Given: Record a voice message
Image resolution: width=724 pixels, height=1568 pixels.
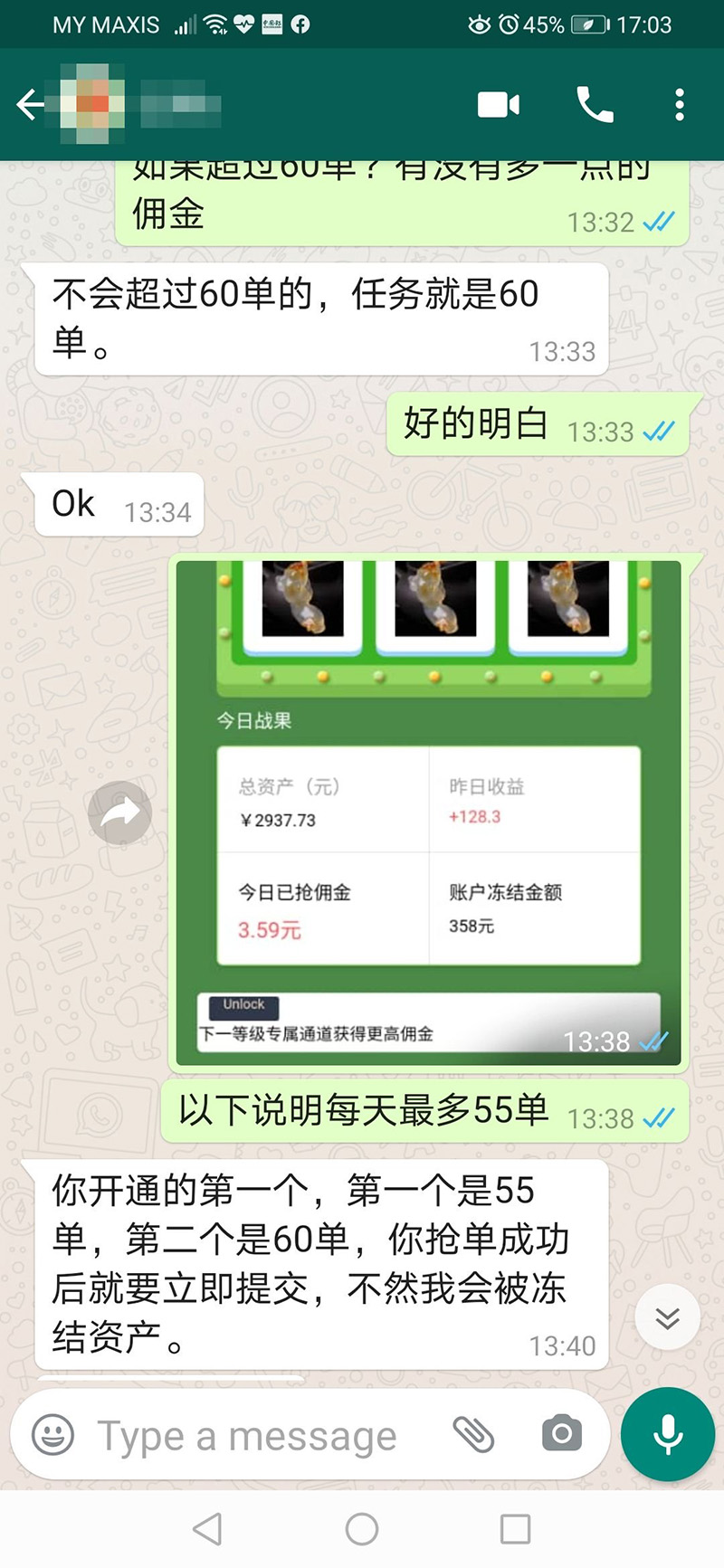Looking at the screenshot, I should click(x=668, y=1434).
